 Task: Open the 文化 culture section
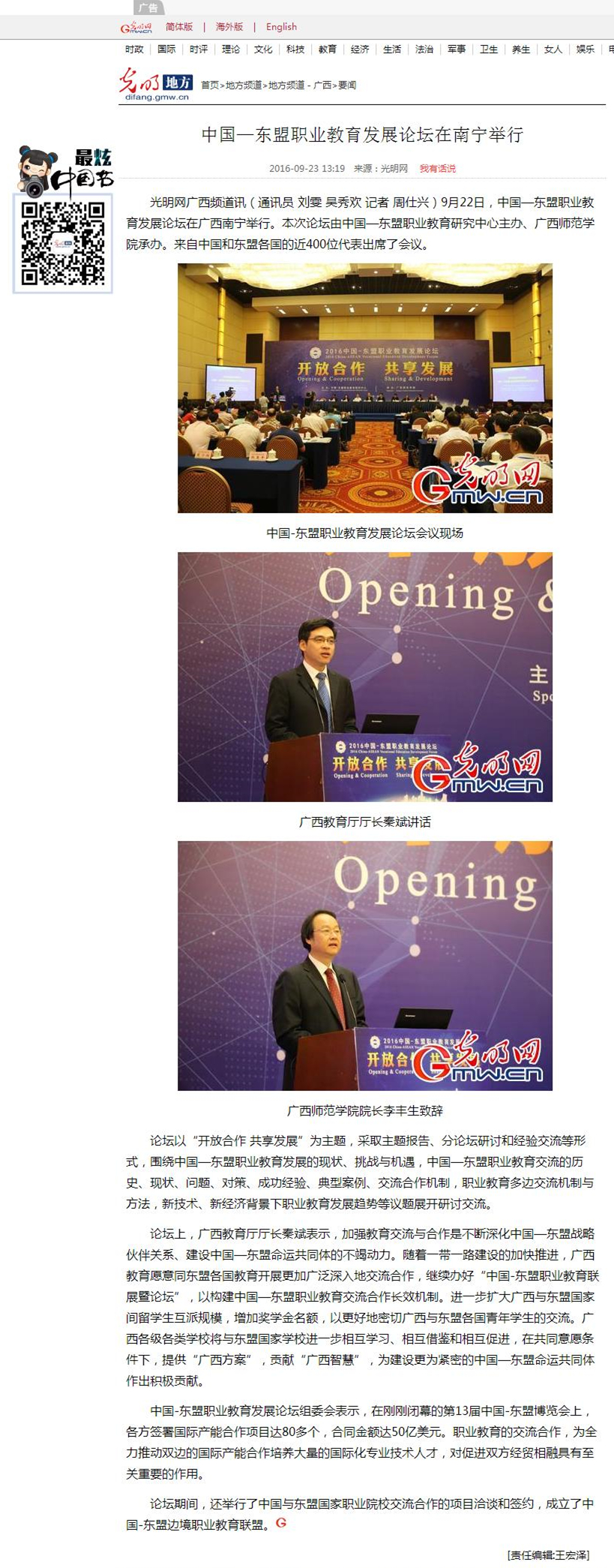(263, 50)
